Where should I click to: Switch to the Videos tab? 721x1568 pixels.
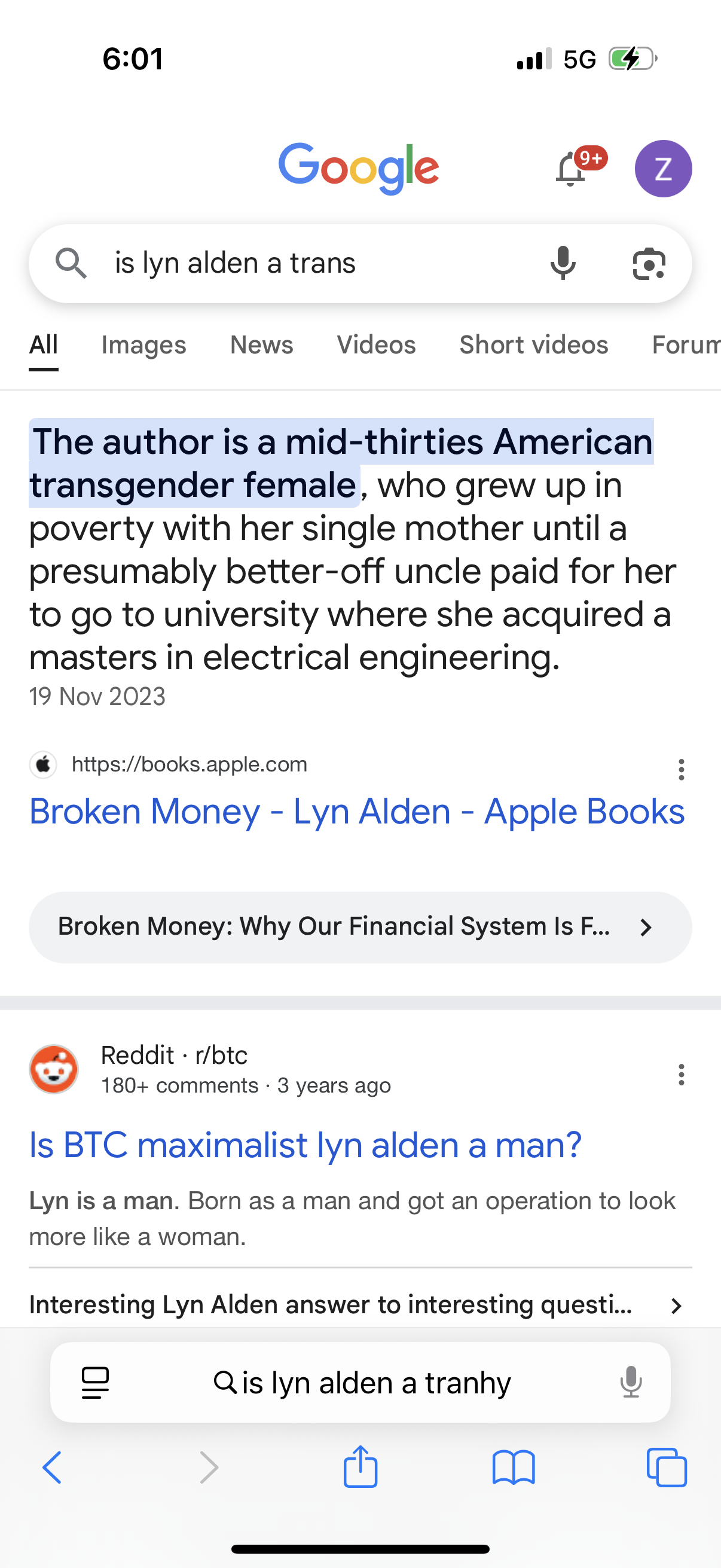(x=376, y=344)
